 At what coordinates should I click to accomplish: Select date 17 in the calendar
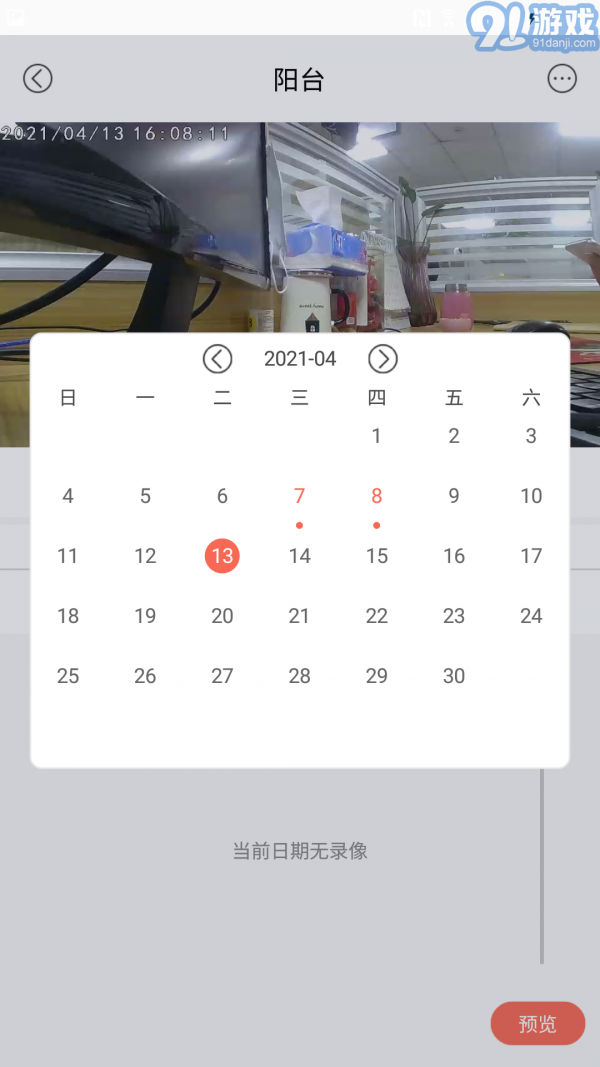tap(531, 556)
